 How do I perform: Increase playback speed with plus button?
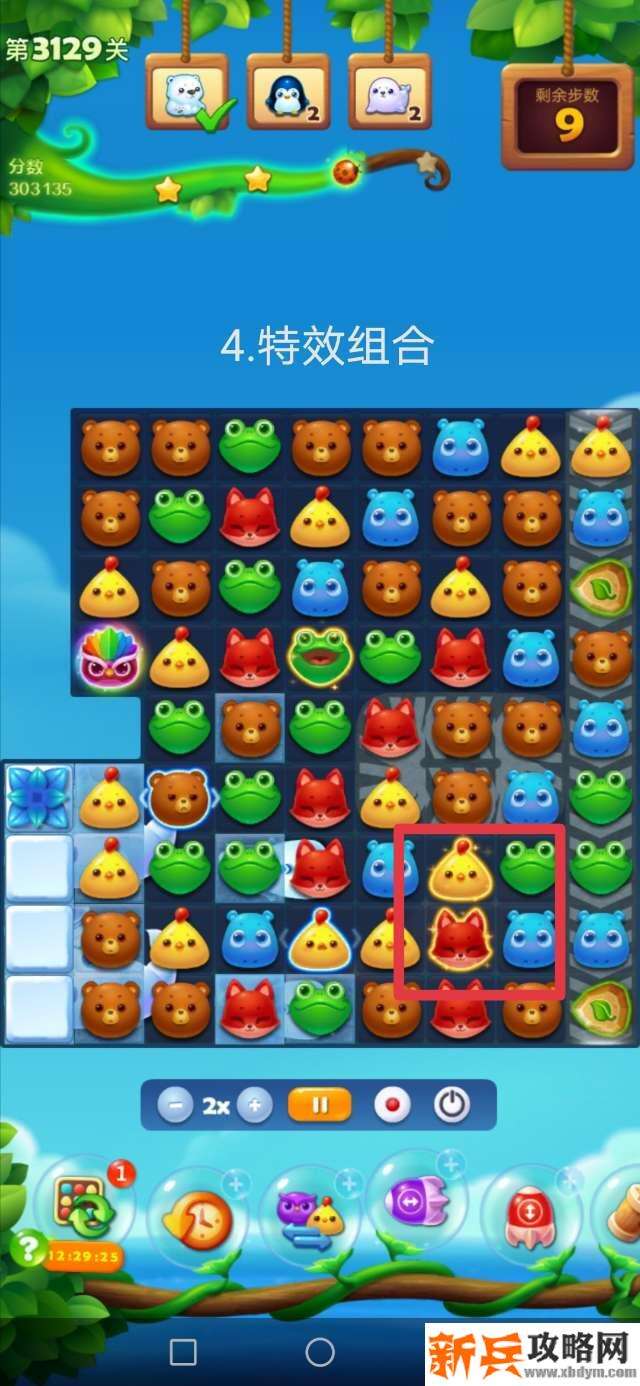(255, 1105)
